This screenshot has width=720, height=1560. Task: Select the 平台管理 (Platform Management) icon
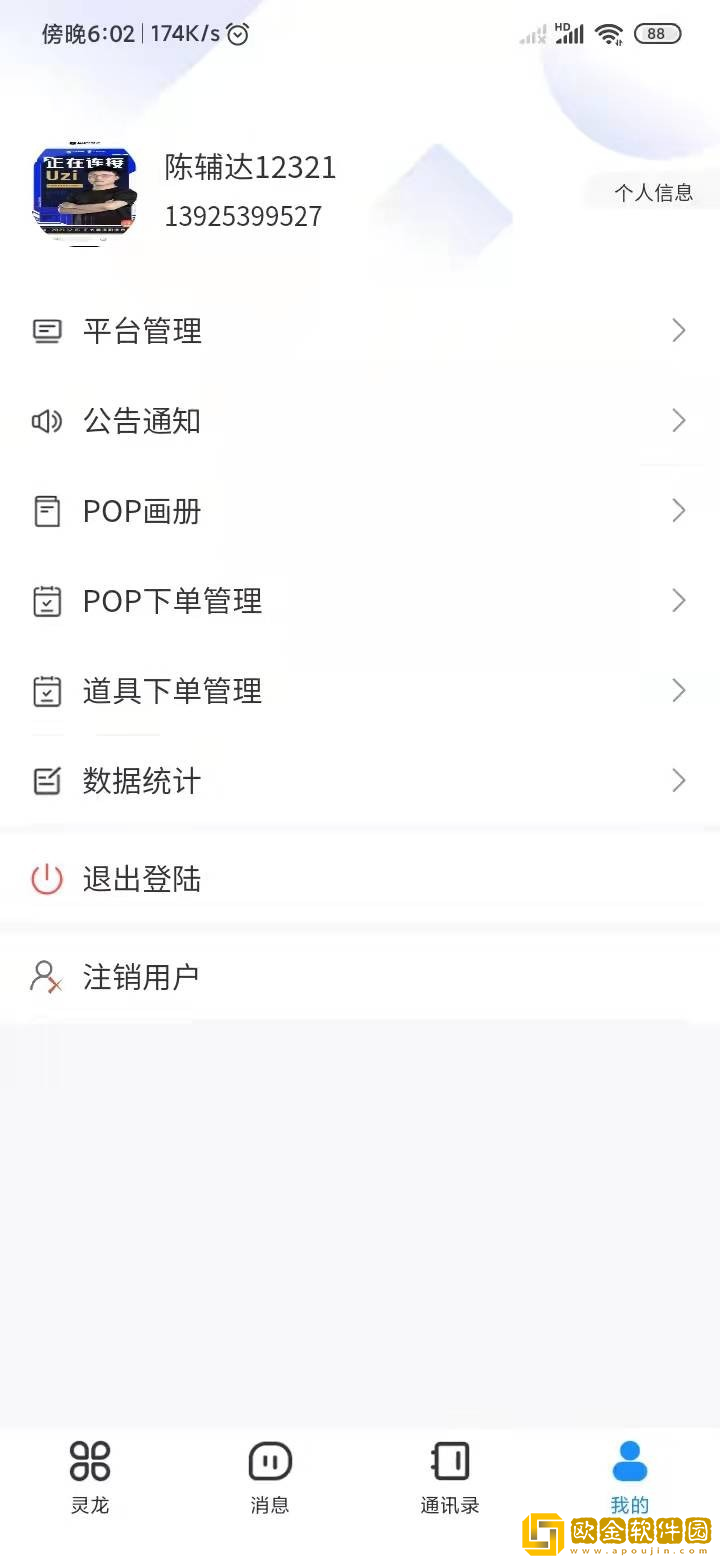click(47, 330)
